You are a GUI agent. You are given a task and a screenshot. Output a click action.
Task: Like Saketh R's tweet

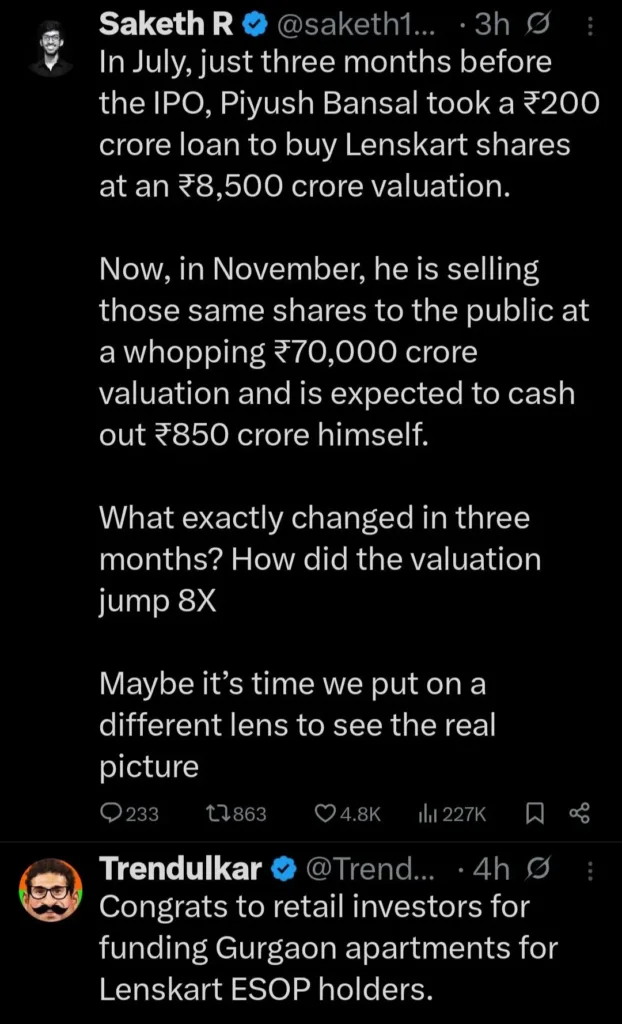[348, 814]
